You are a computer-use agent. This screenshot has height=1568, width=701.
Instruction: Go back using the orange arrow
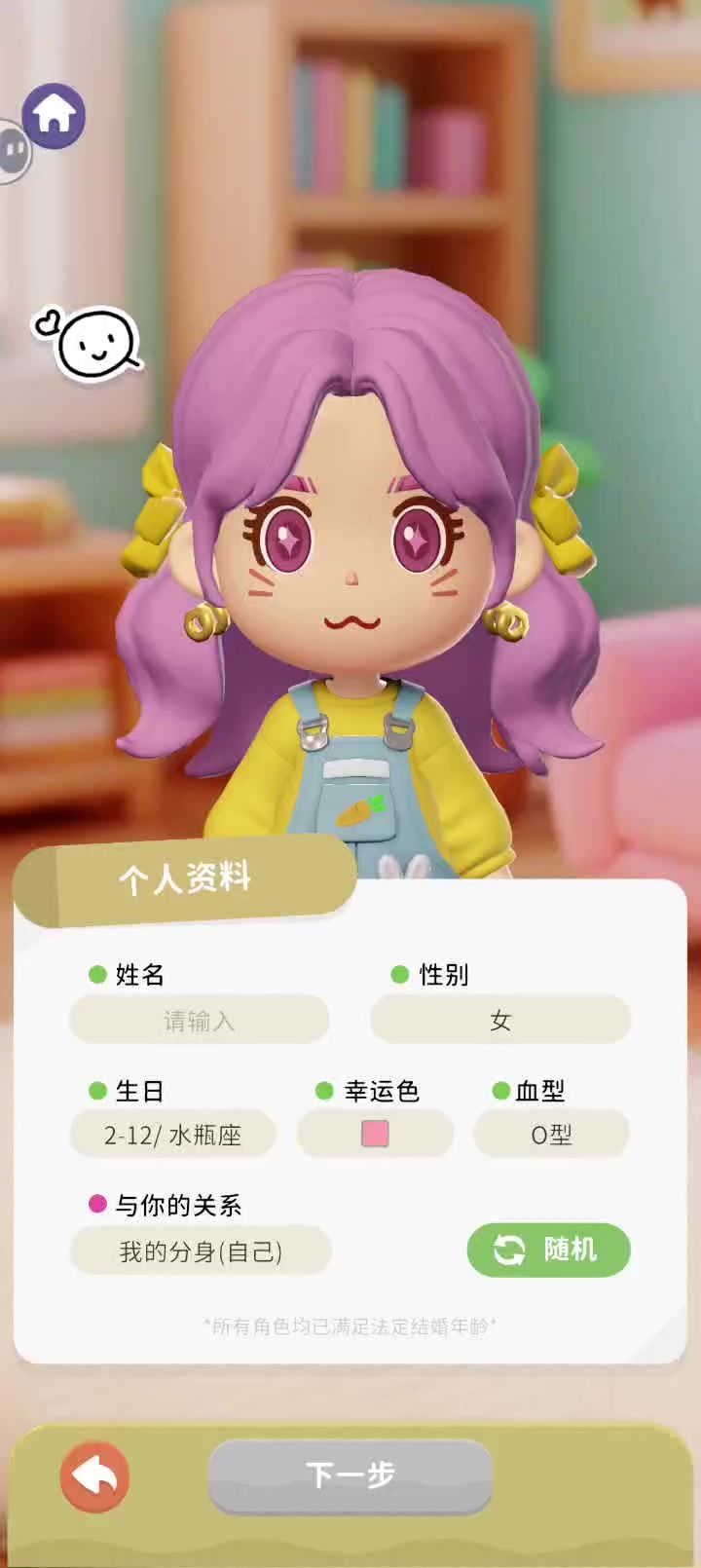pos(94,1476)
